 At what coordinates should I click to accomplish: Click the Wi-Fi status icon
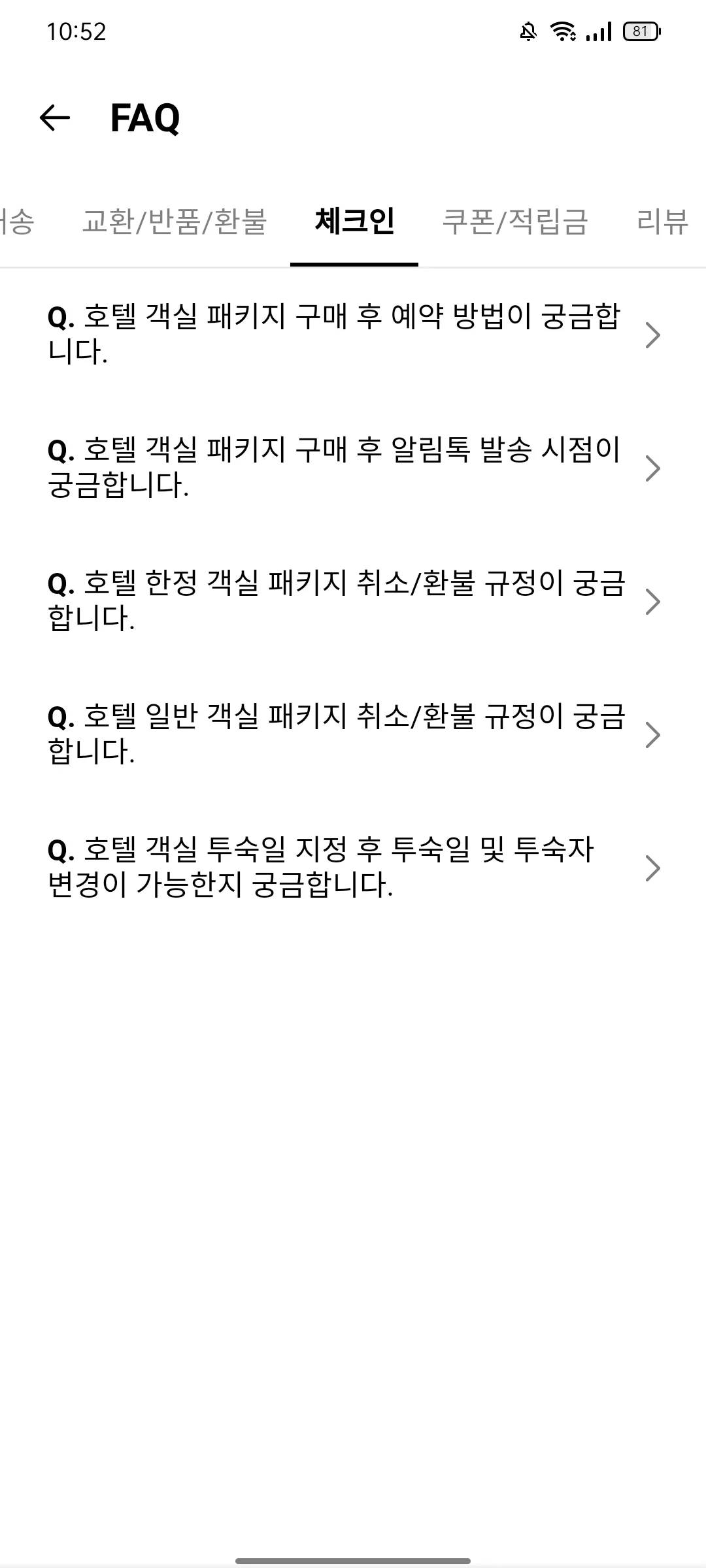pyautogui.click(x=563, y=31)
